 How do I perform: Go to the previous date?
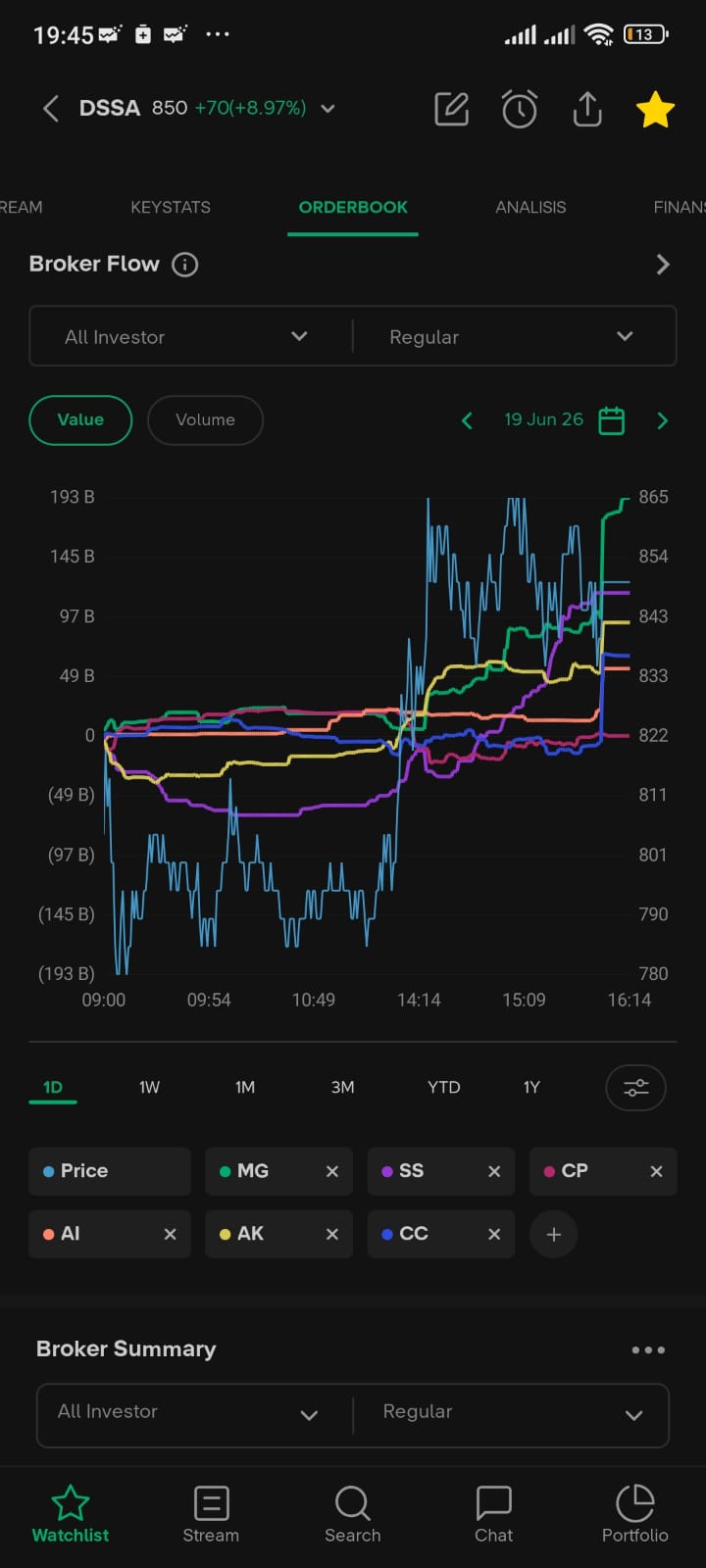[x=467, y=420]
